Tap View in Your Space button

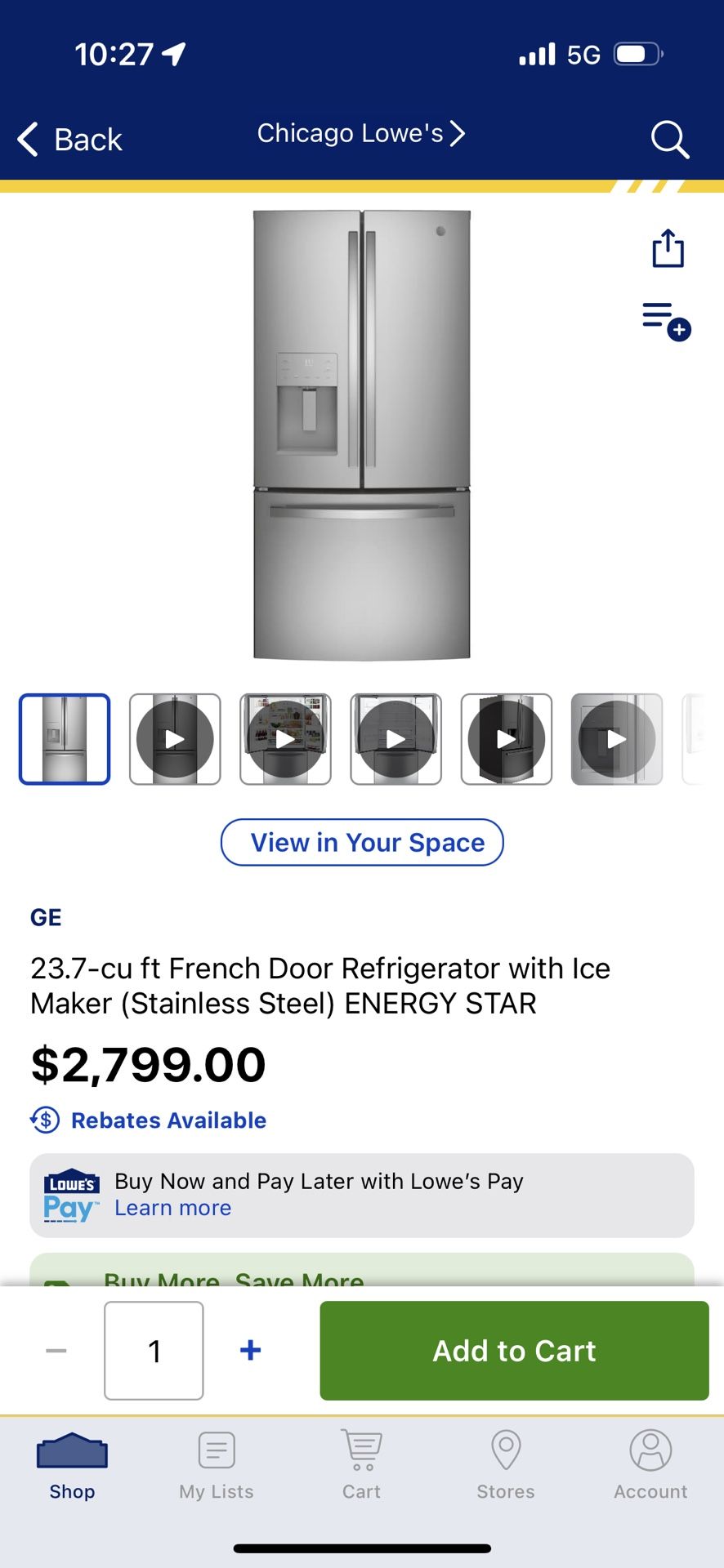(x=362, y=842)
